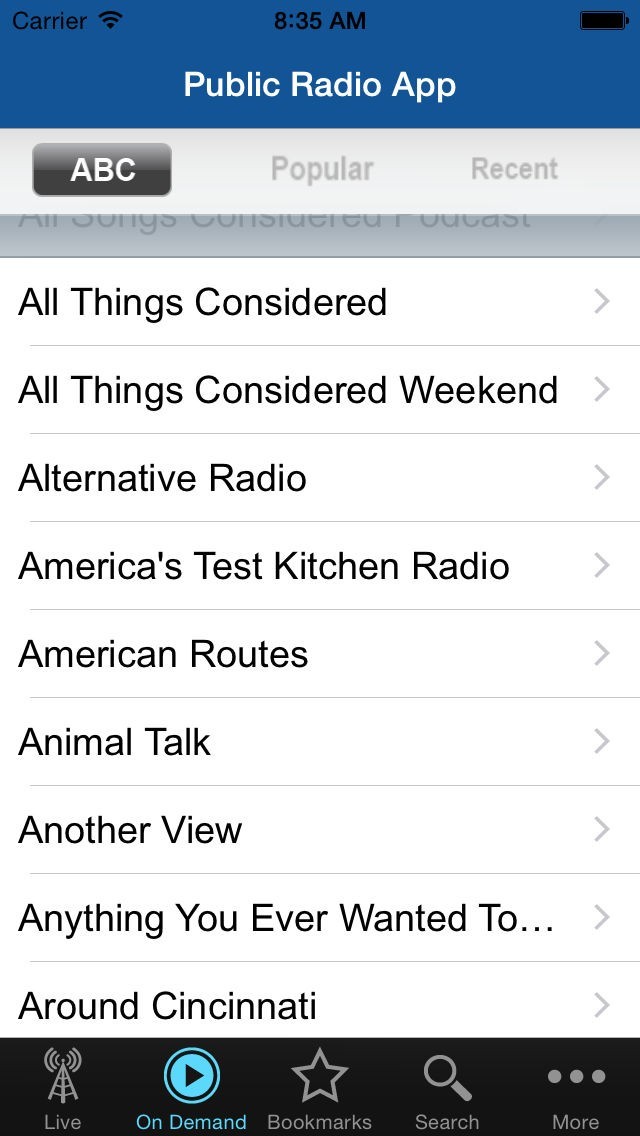Open the Search tab
Screen dimensions: 640x1136
coord(447,1088)
